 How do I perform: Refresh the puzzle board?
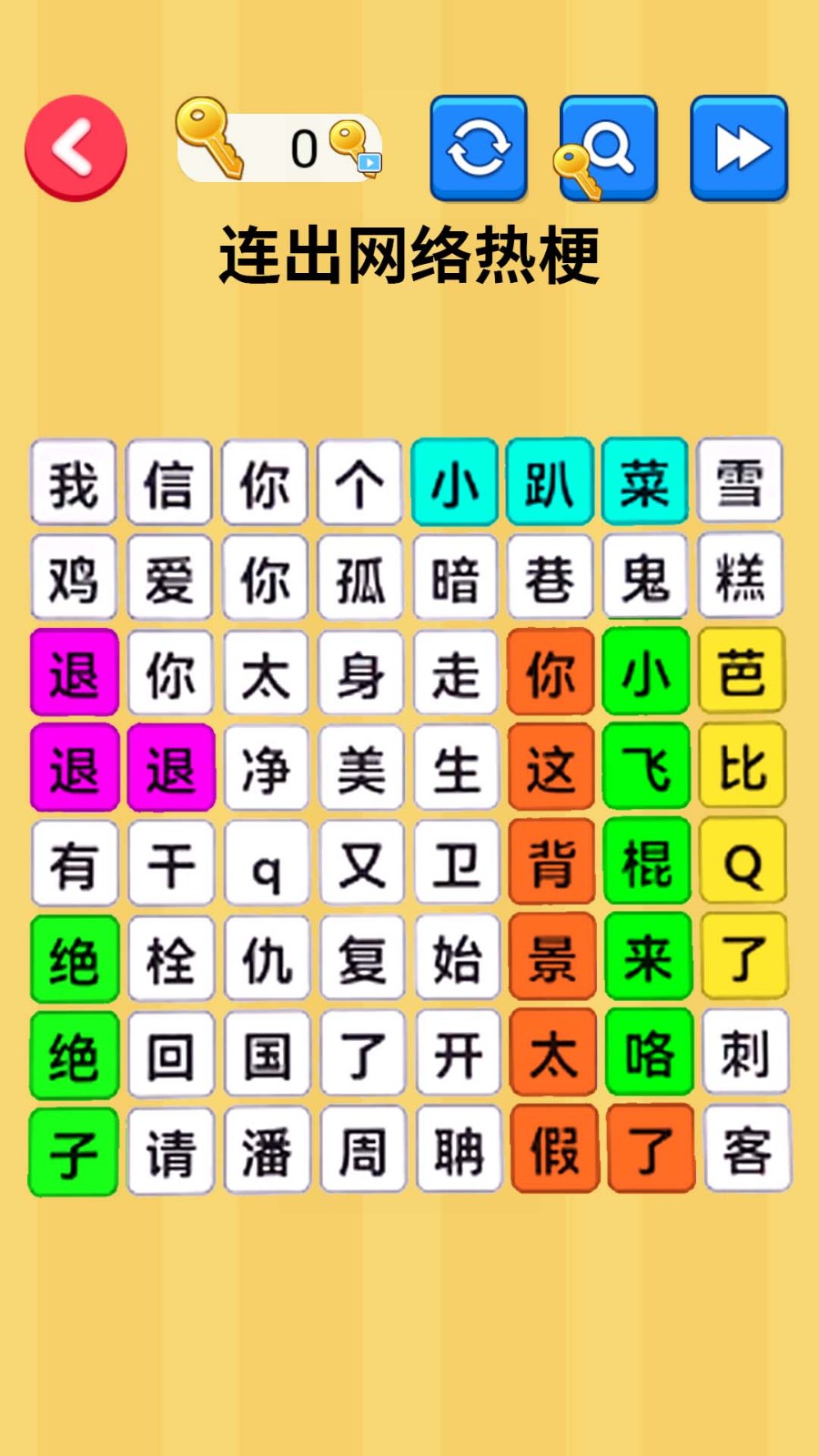479,147
